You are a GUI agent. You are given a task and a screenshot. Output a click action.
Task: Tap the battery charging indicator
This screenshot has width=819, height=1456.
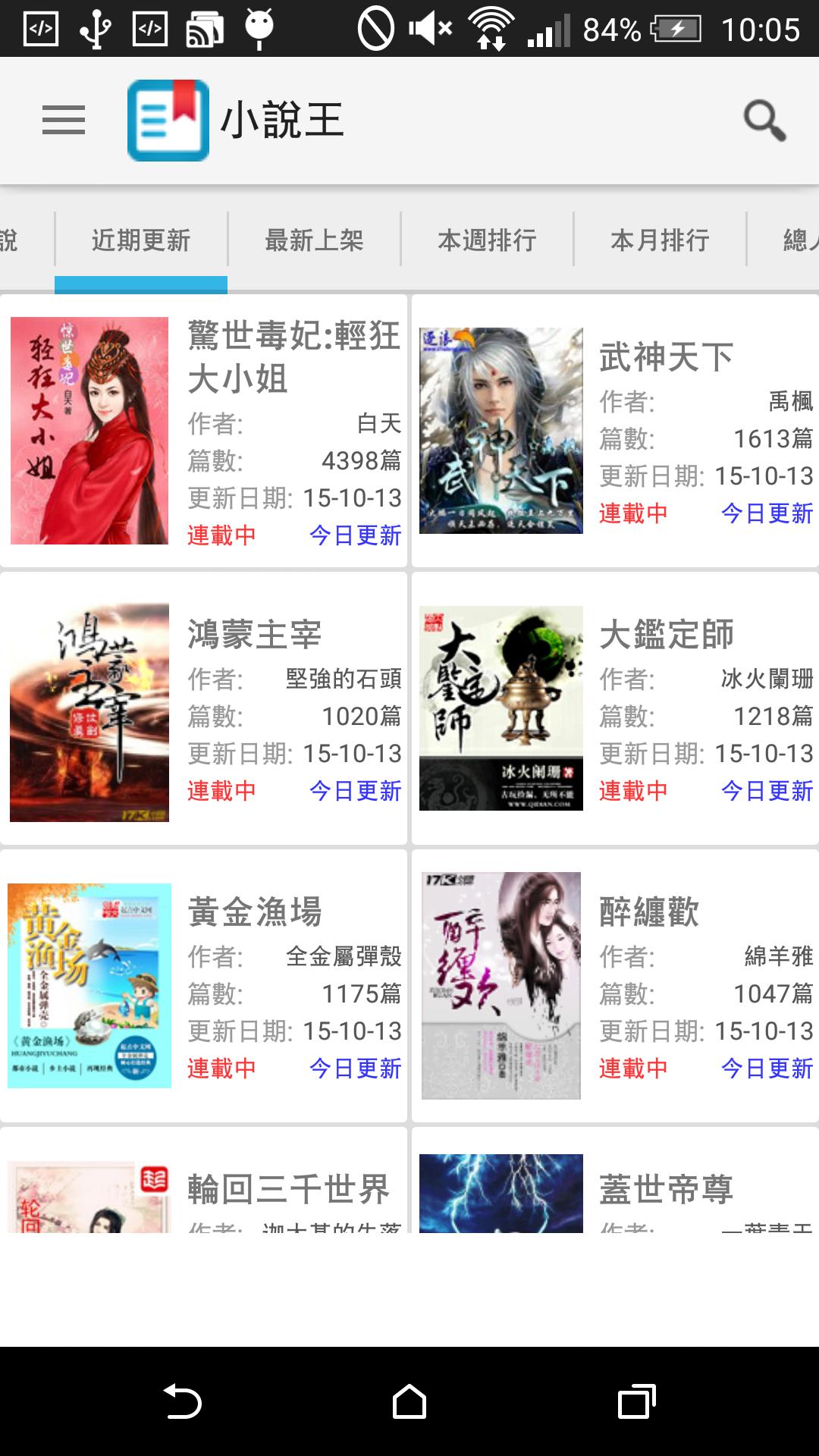tap(679, 27)
